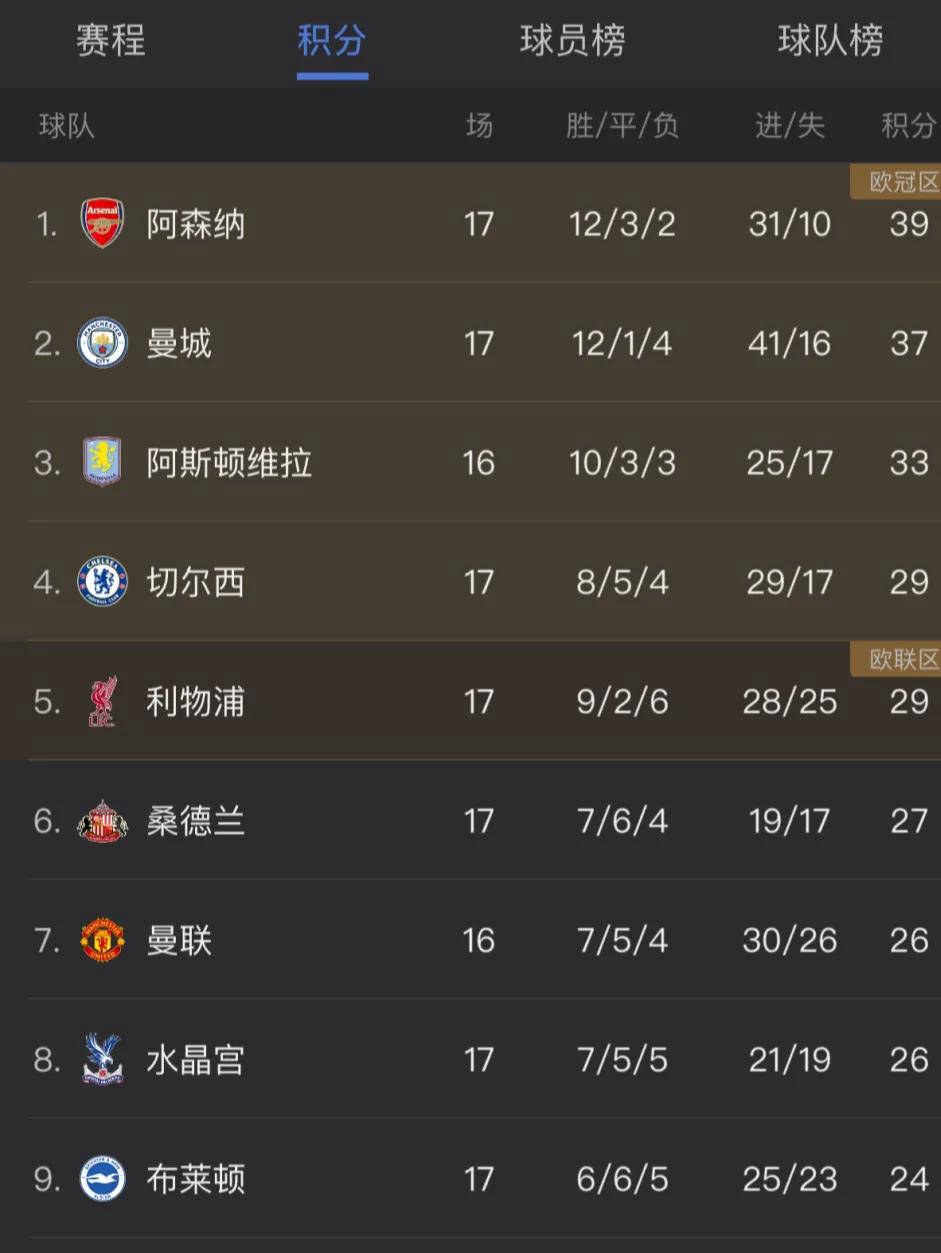
Task: Click the Brighton club crest icon
Action: 102,1178
